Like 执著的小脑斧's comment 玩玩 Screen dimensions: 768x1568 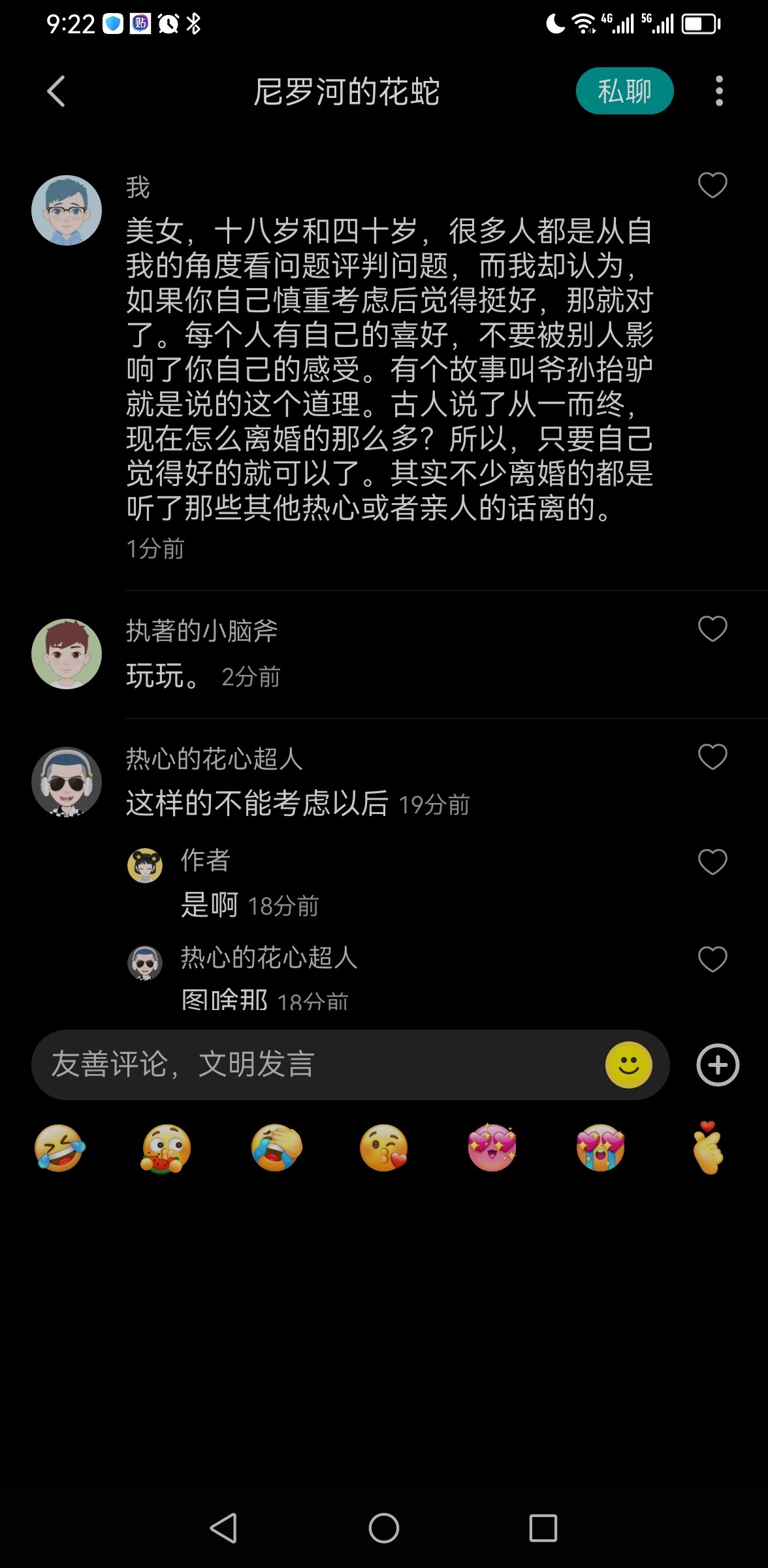tap(712, 629)
